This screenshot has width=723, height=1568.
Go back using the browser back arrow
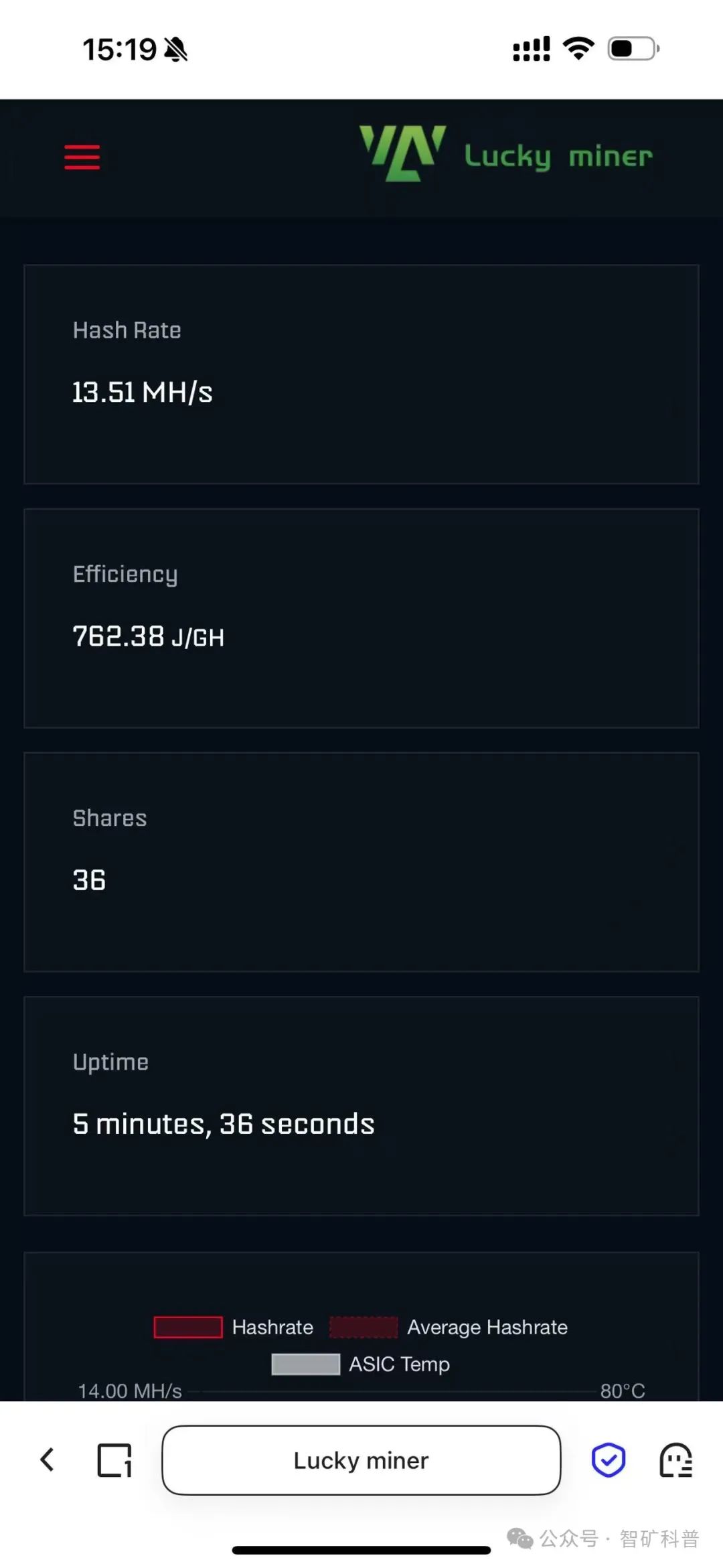48,1459
